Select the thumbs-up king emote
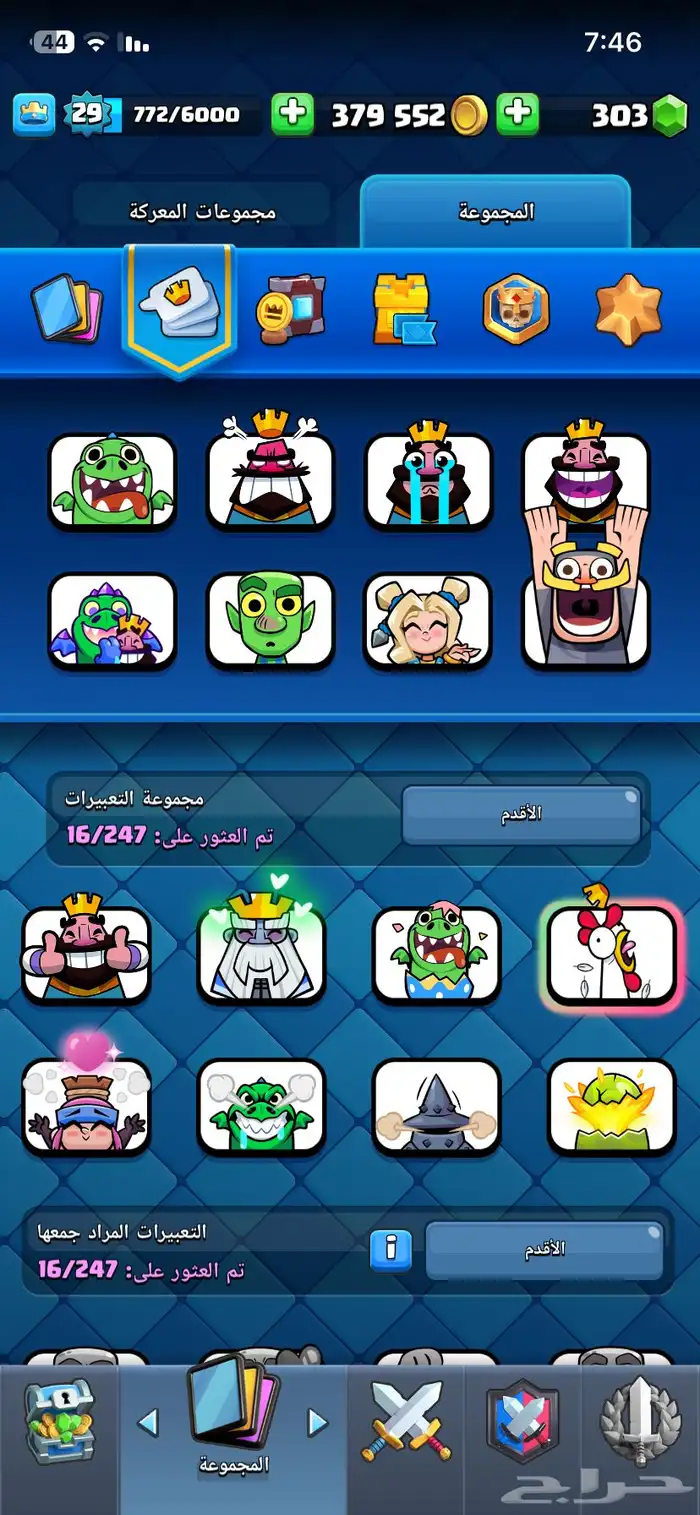Screen dimensions: 700x1515 point(86,952)
